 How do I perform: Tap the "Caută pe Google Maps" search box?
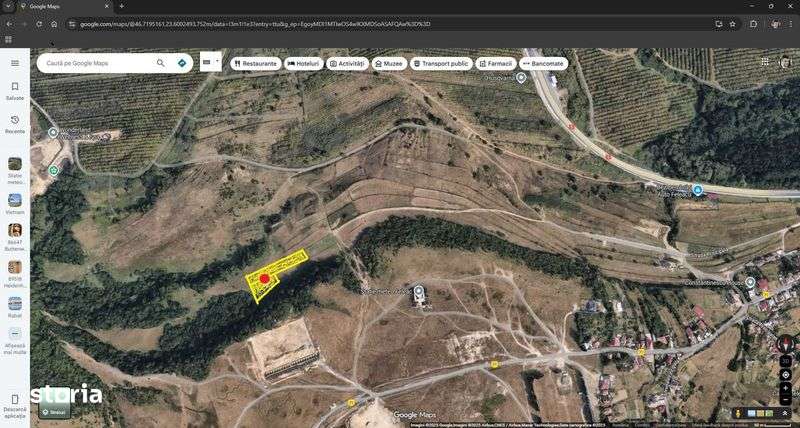pyautogui.click(x=95, y=63)
